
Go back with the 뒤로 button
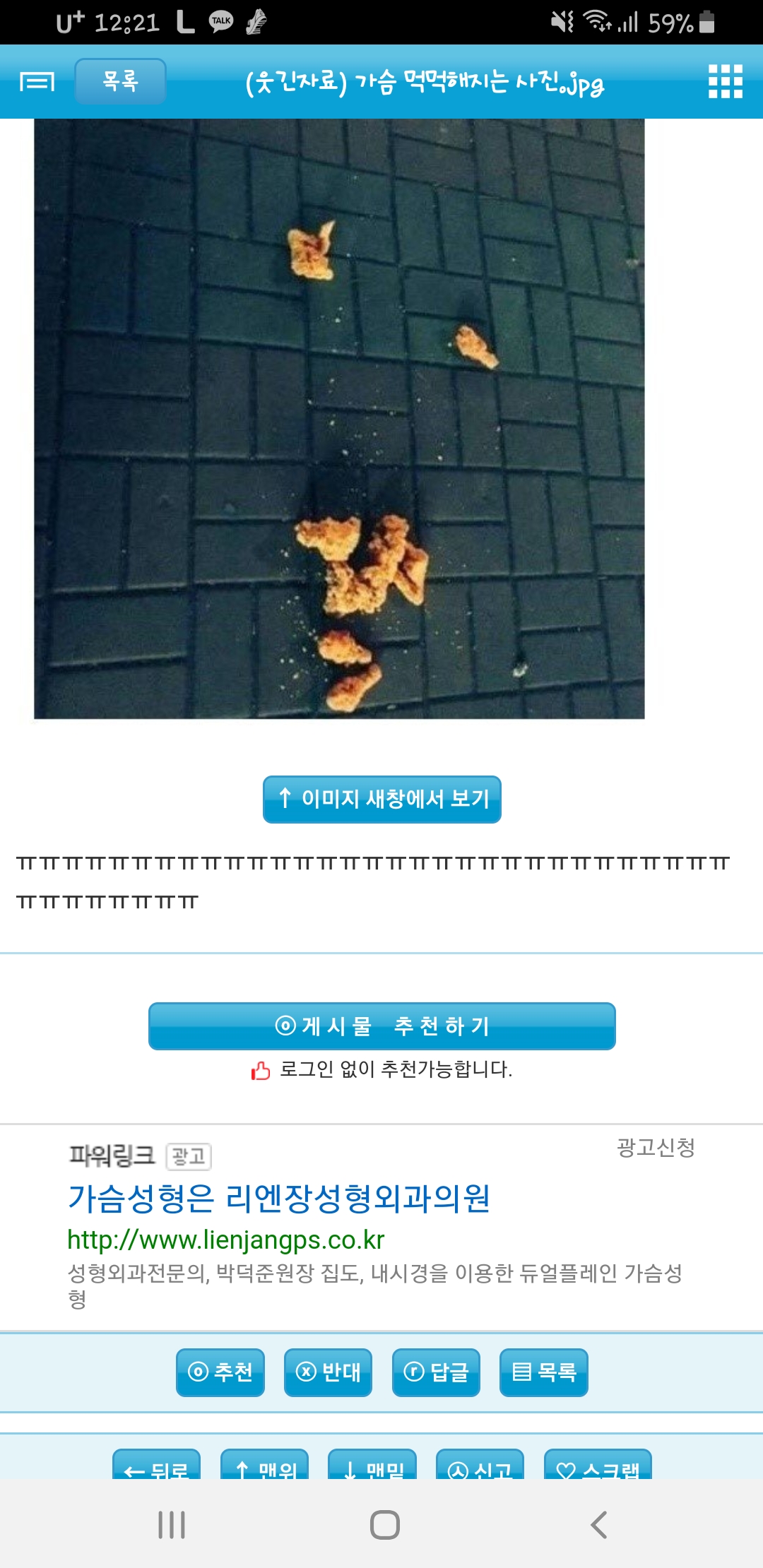tap(157, 1466)
